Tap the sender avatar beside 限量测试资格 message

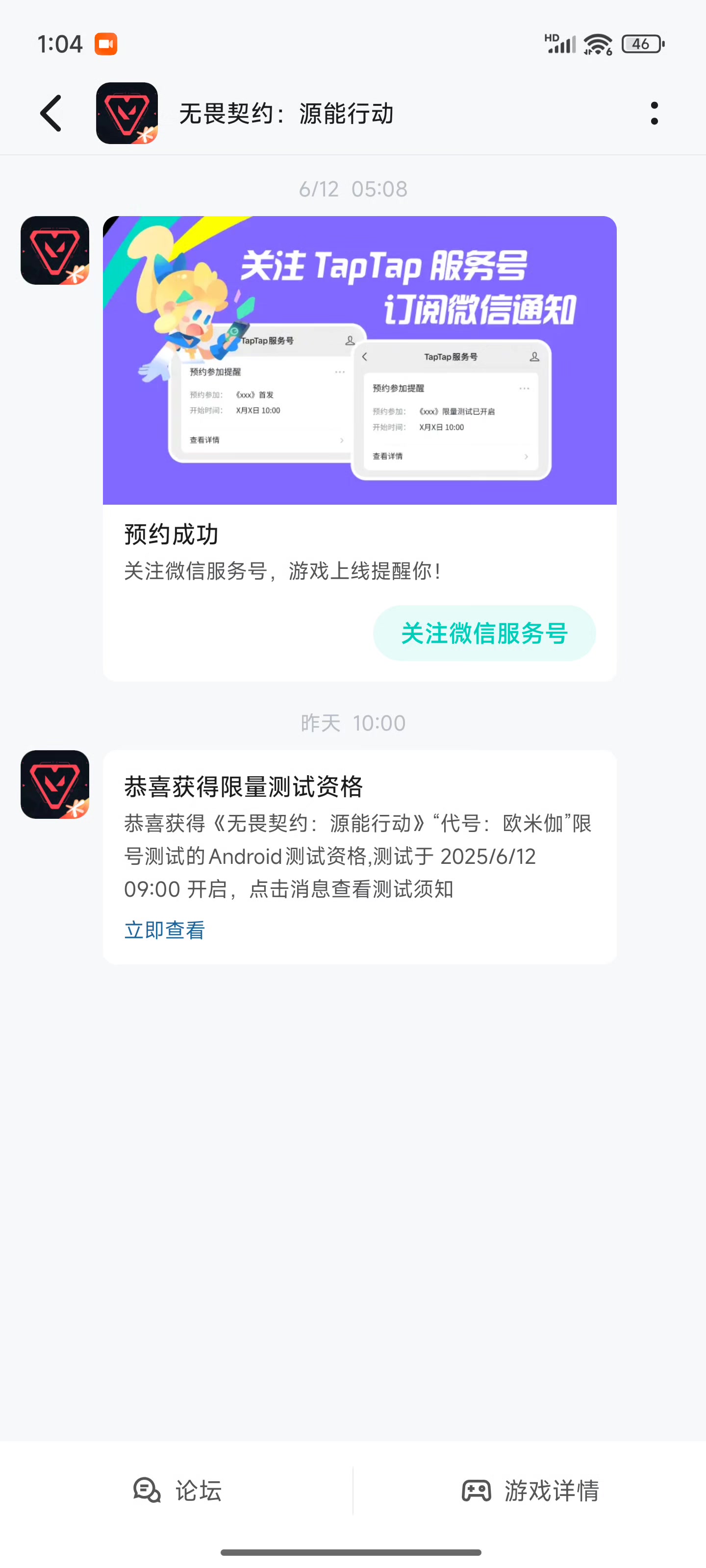[x=55, y=784]
